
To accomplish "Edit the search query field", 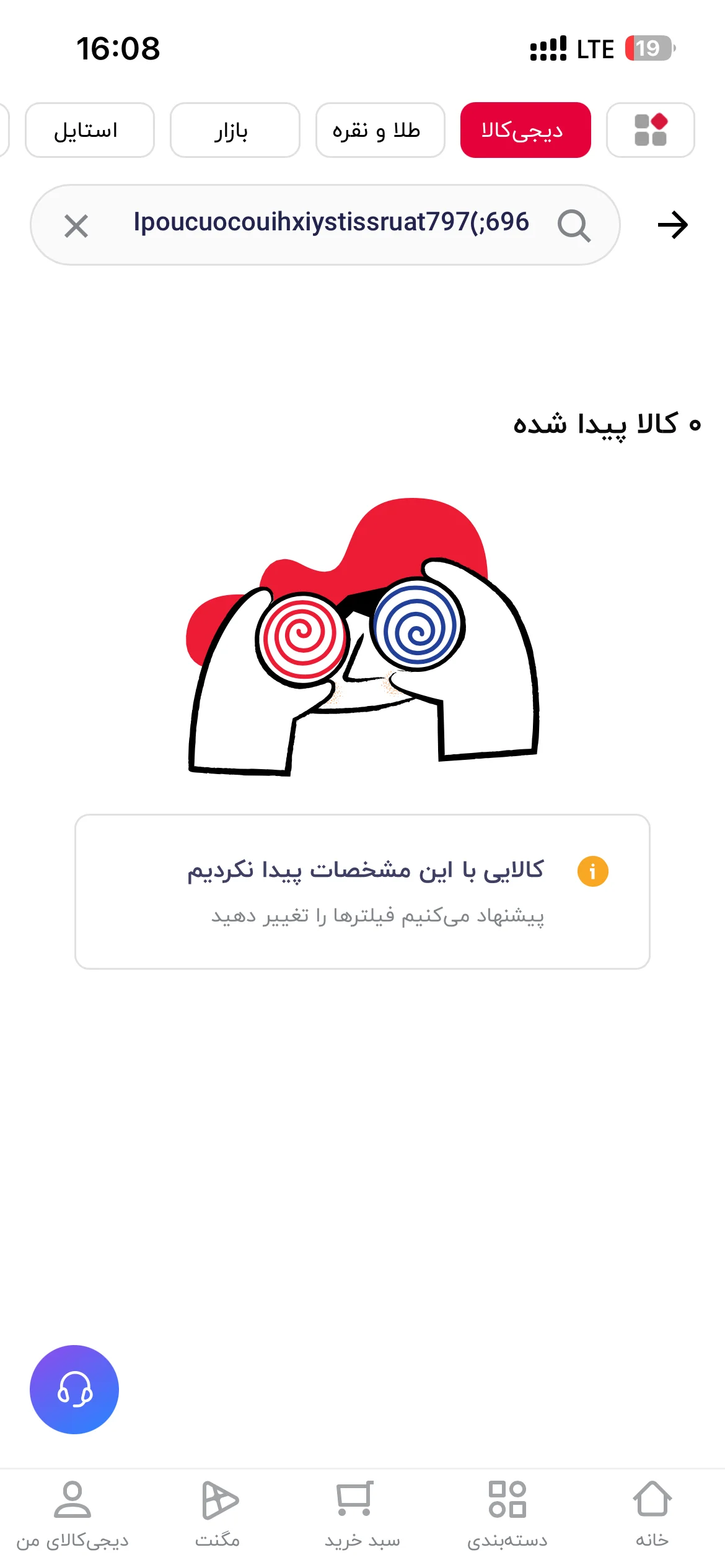I will pos(332,222).
